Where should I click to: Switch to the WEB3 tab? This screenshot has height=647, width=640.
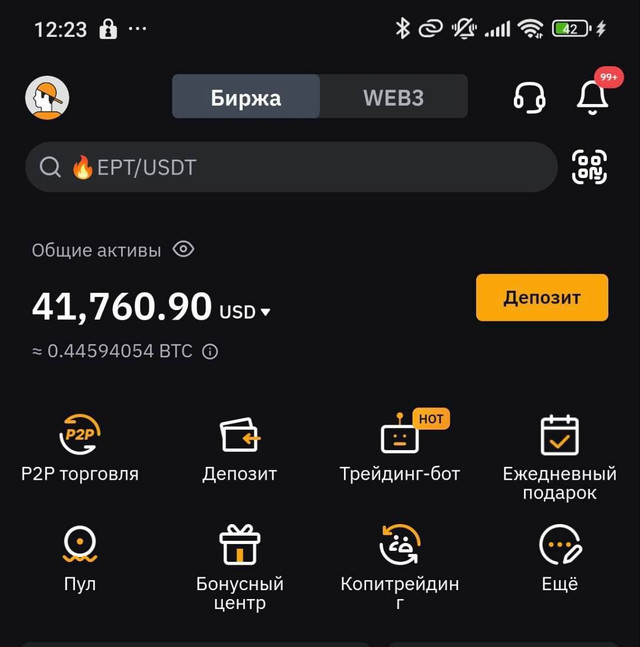(x=393, y=97)
